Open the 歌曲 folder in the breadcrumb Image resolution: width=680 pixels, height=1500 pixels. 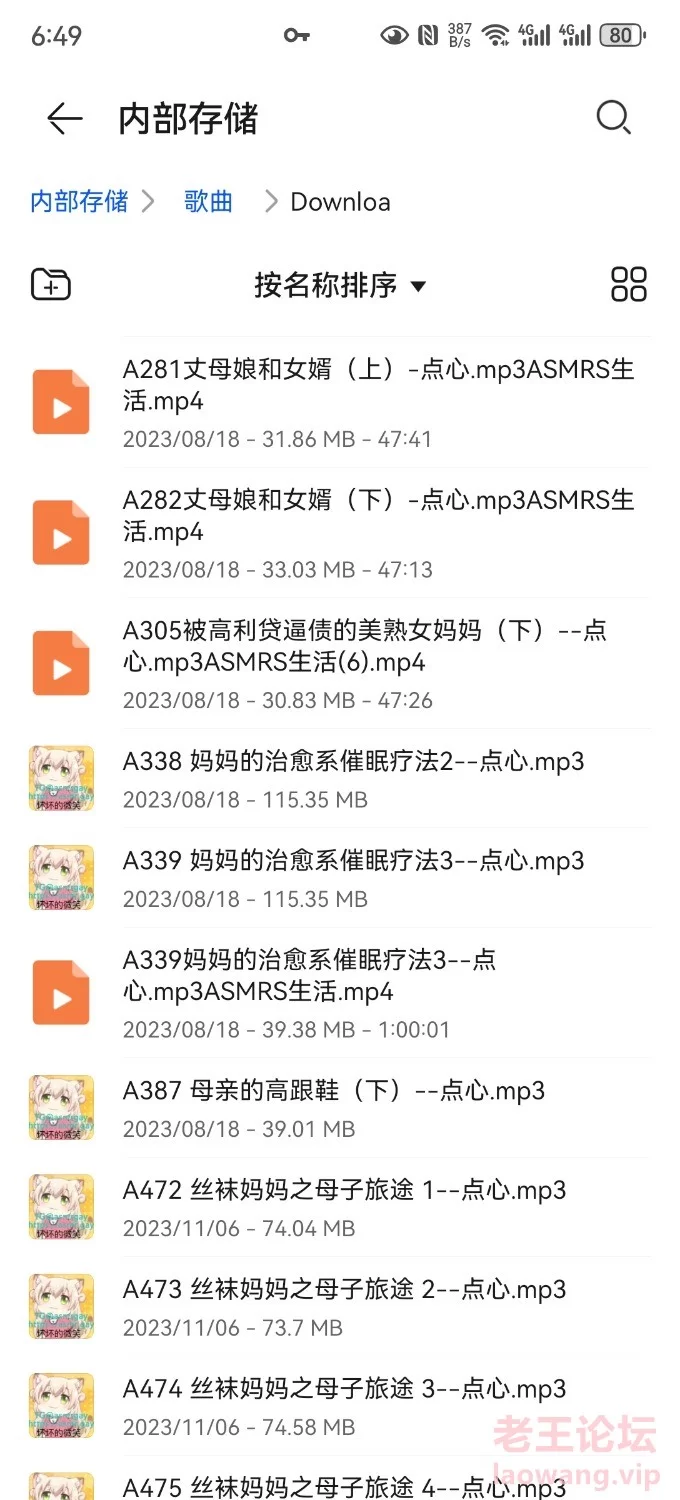(x=208, y=202)
